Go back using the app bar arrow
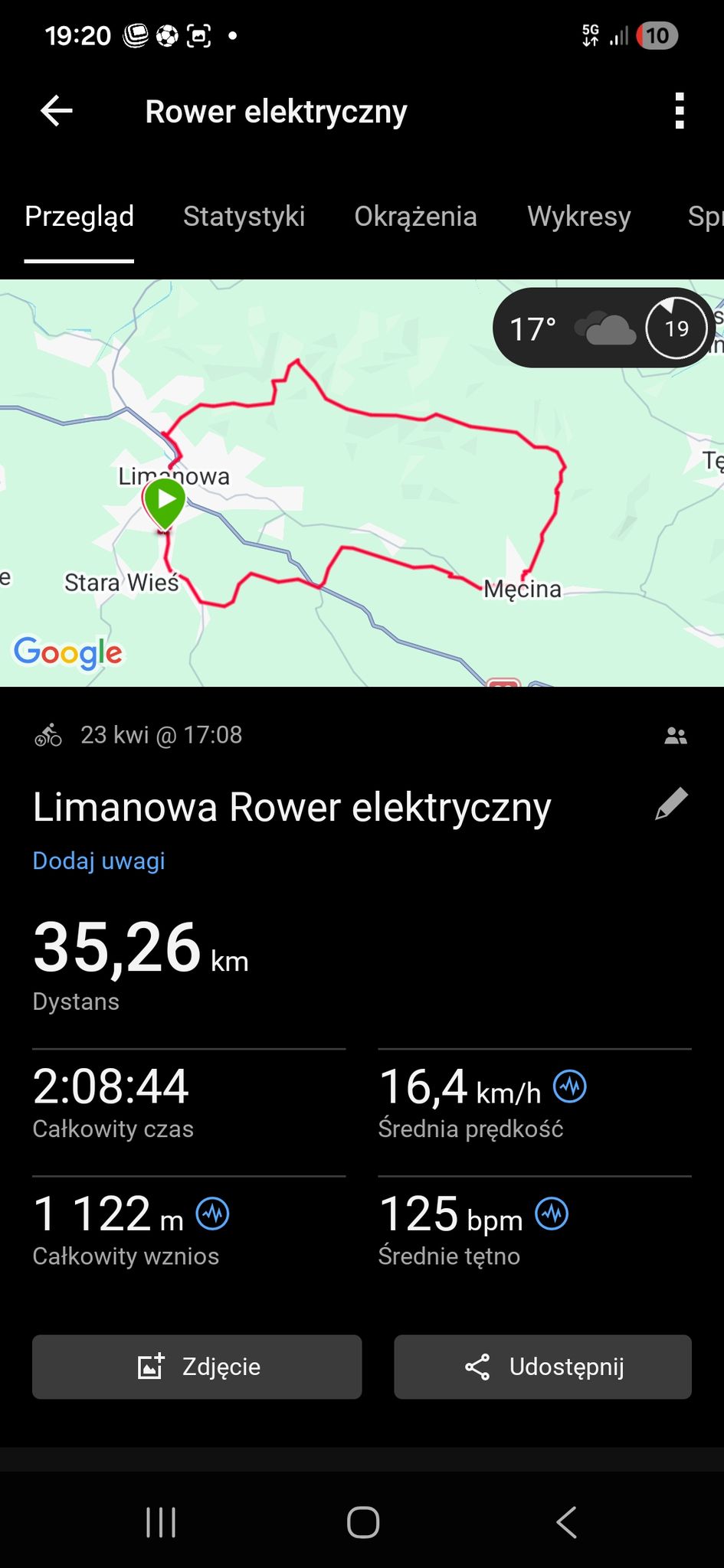Viewport: 724px width, 1568px height. [x=56, y=111]
